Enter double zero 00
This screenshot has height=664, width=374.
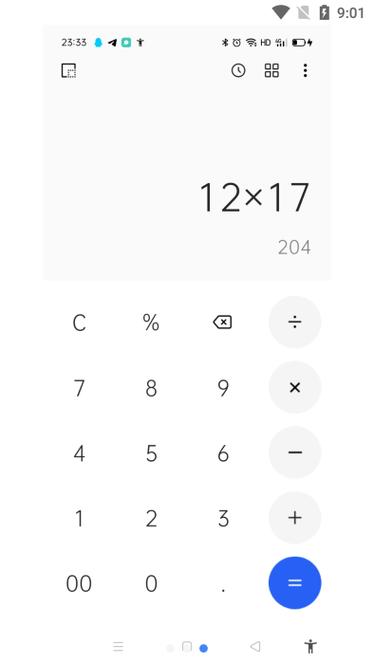pyautogui.click(x=79, y=584)
